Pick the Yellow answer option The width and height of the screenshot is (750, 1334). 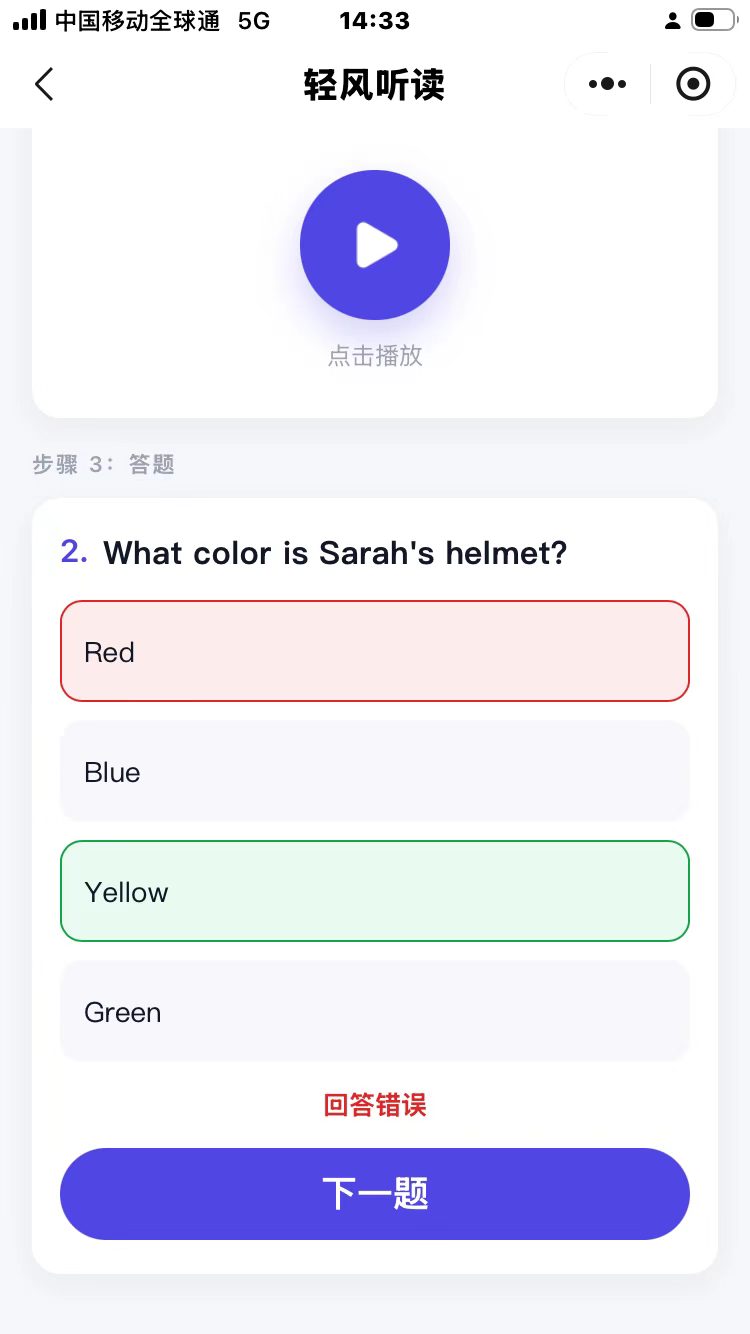point(375,891)
